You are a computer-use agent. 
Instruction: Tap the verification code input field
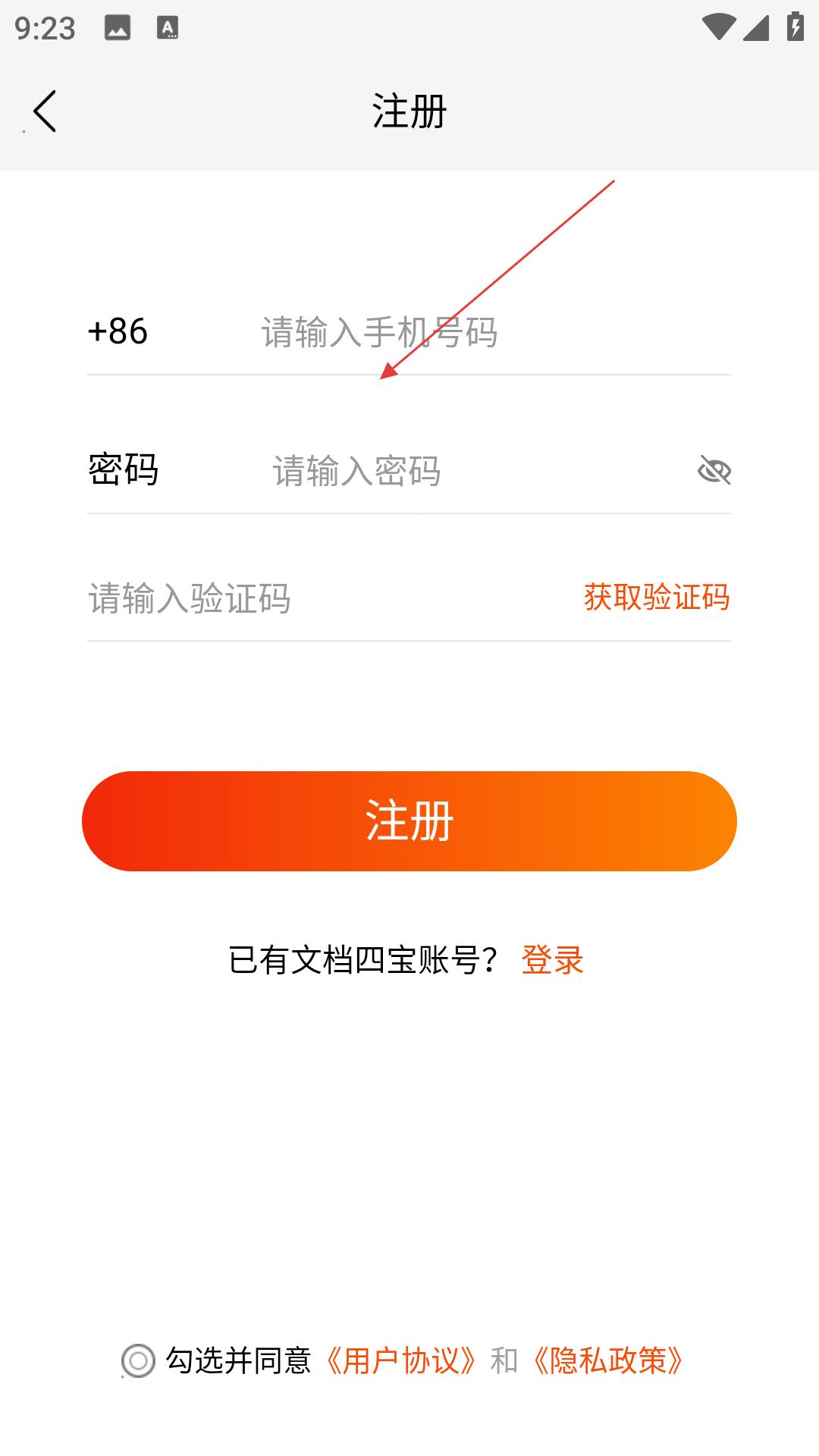pos(326,598)
